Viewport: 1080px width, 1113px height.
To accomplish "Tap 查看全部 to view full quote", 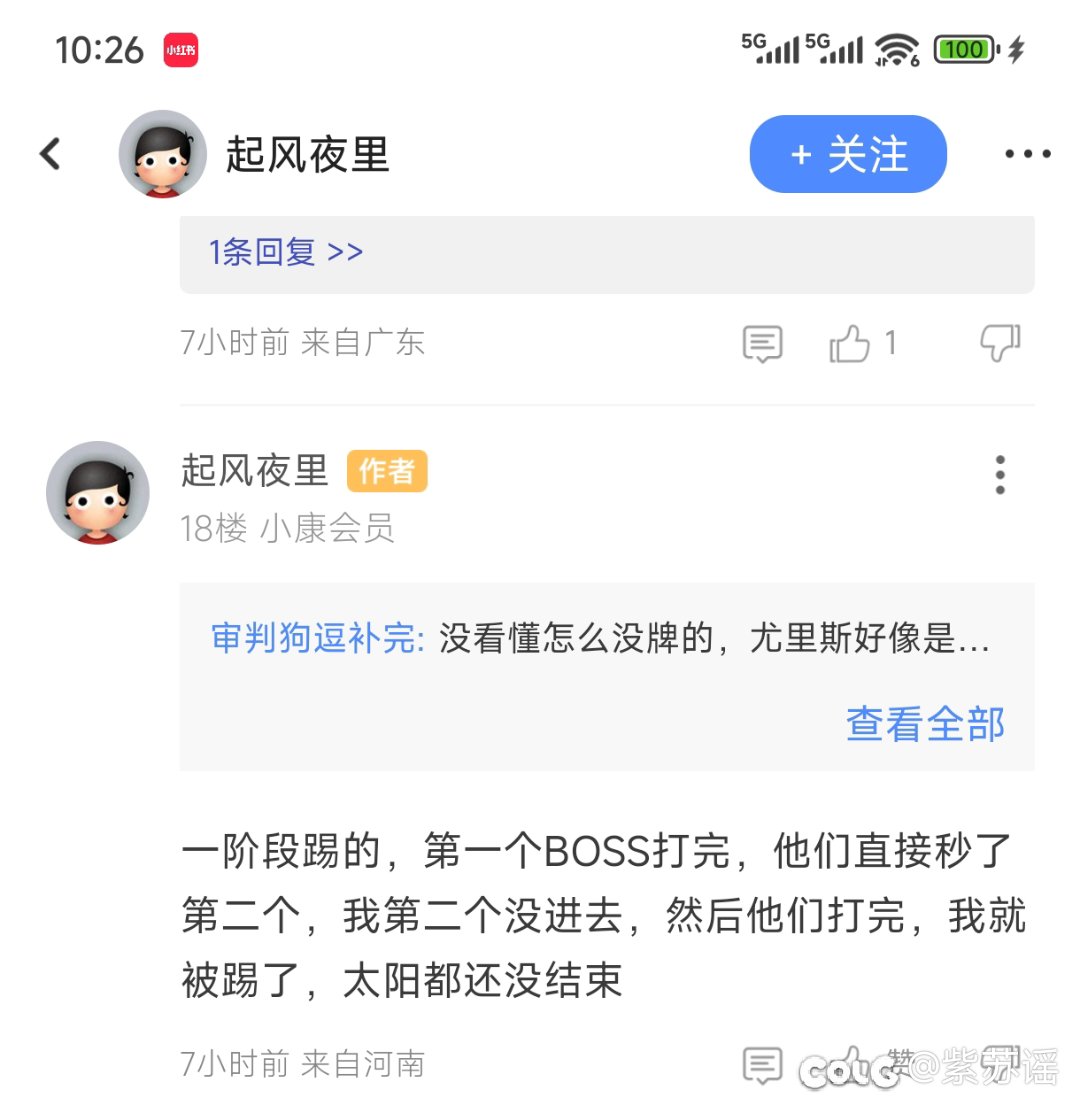I will [925, 724].
